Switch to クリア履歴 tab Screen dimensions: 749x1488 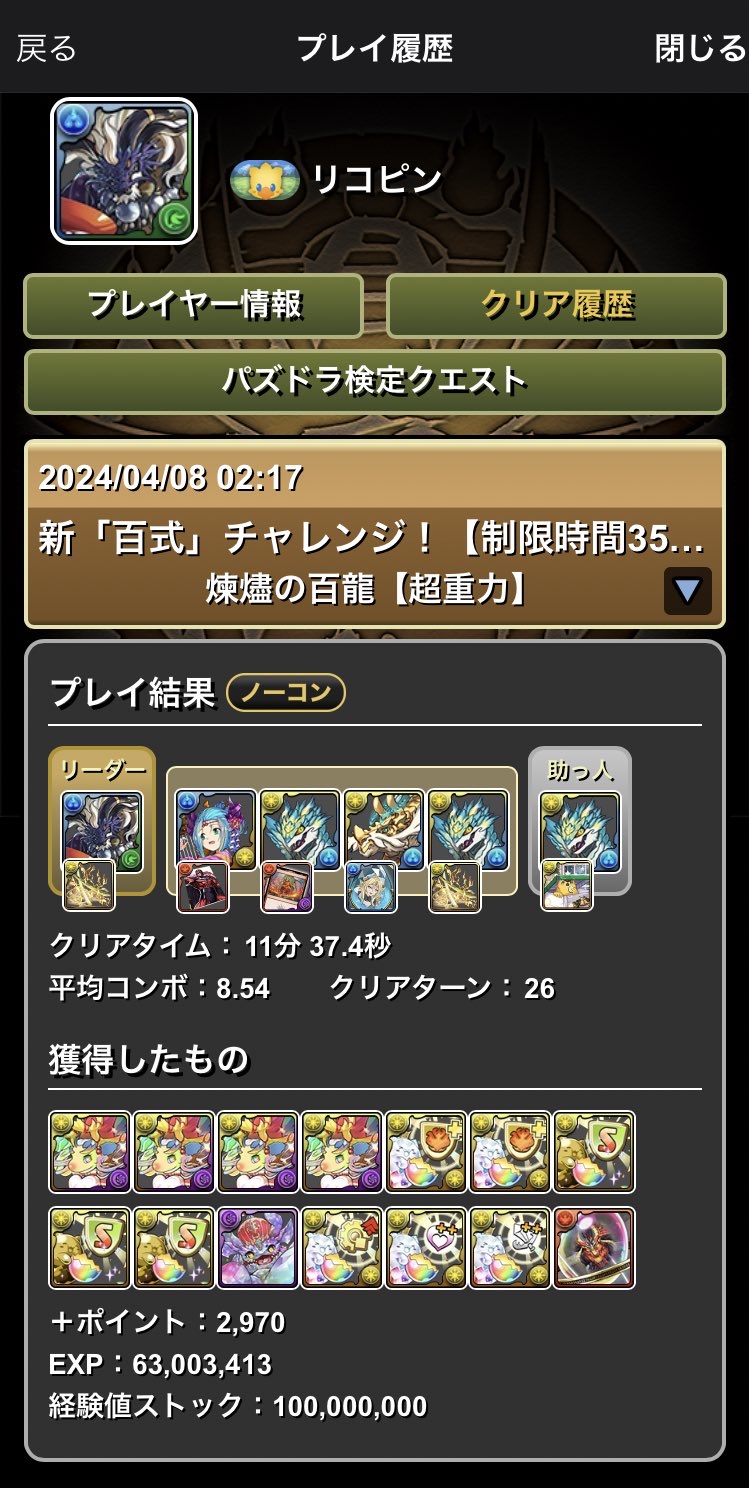click(x=557, y=305)
